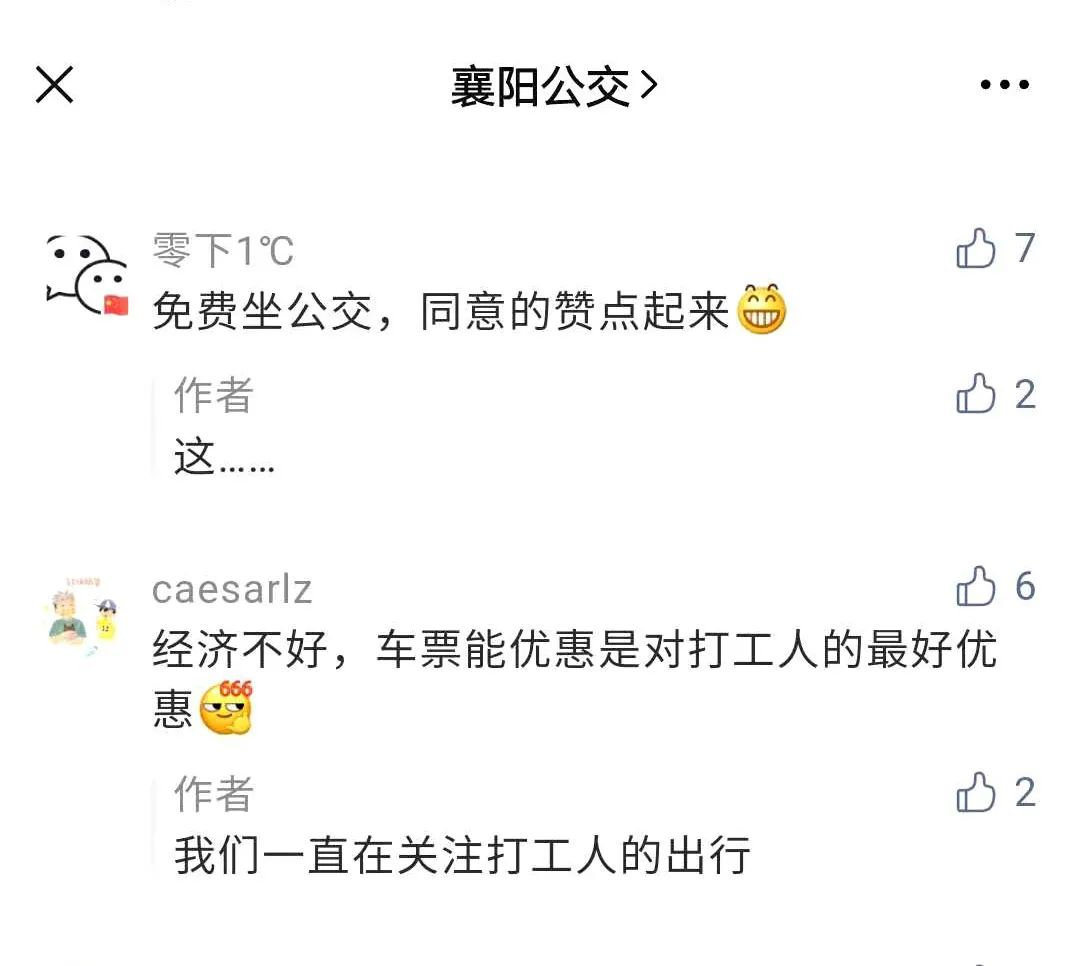Like the author's reply about 打工人的出行
Screen dimensions: 1080x966
977,793
